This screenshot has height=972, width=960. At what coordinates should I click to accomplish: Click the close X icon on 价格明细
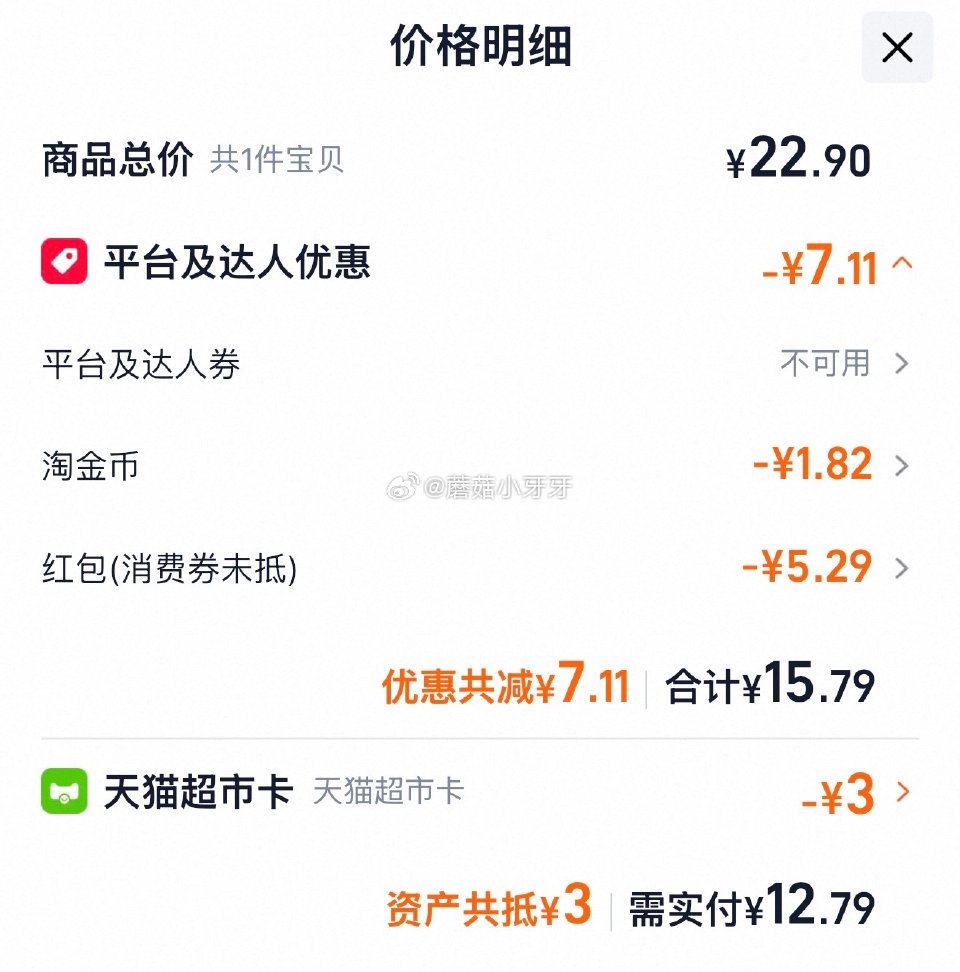[x=897, y=48]
